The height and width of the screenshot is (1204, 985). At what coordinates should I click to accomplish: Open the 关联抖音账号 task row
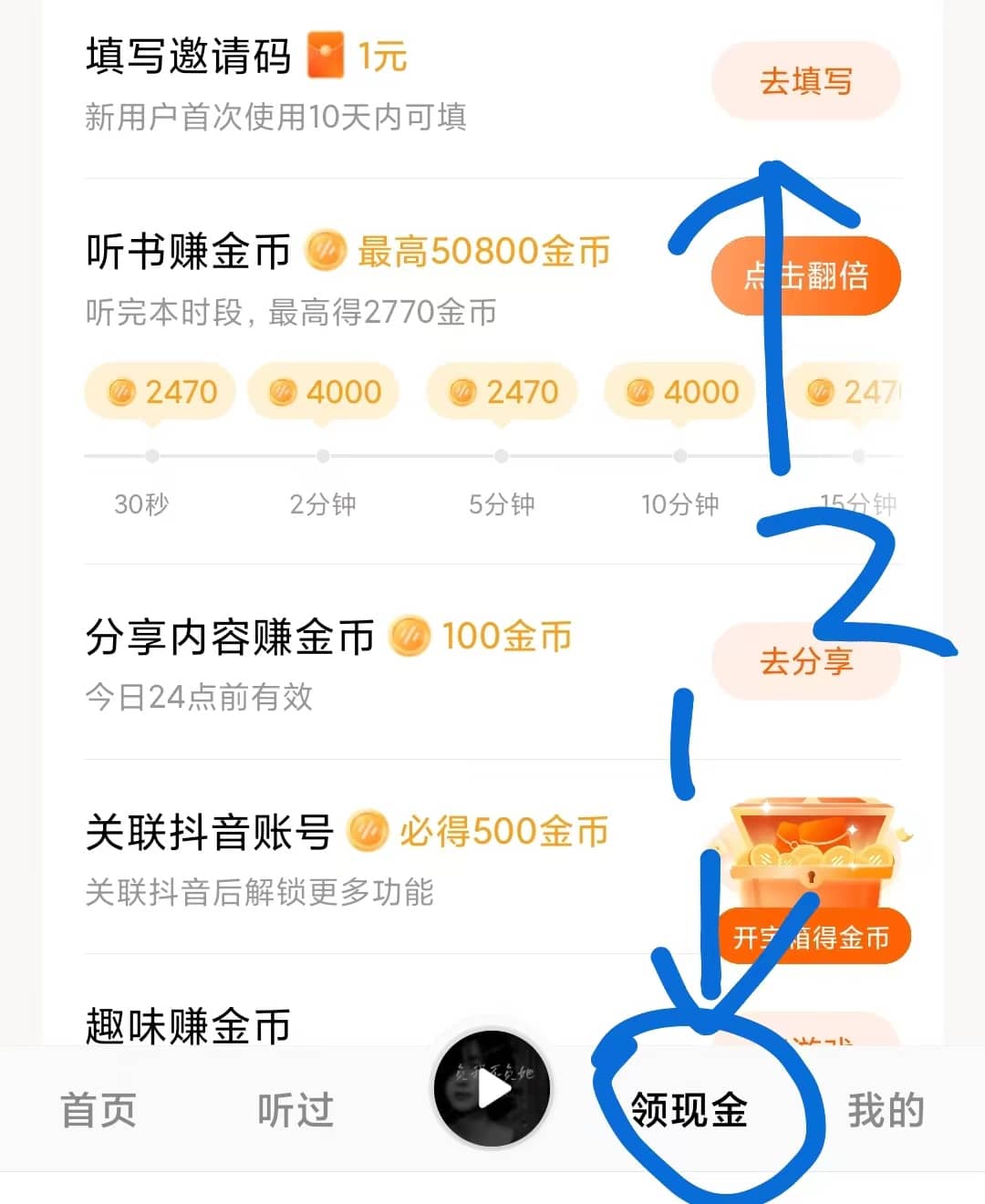coord(347,856)
